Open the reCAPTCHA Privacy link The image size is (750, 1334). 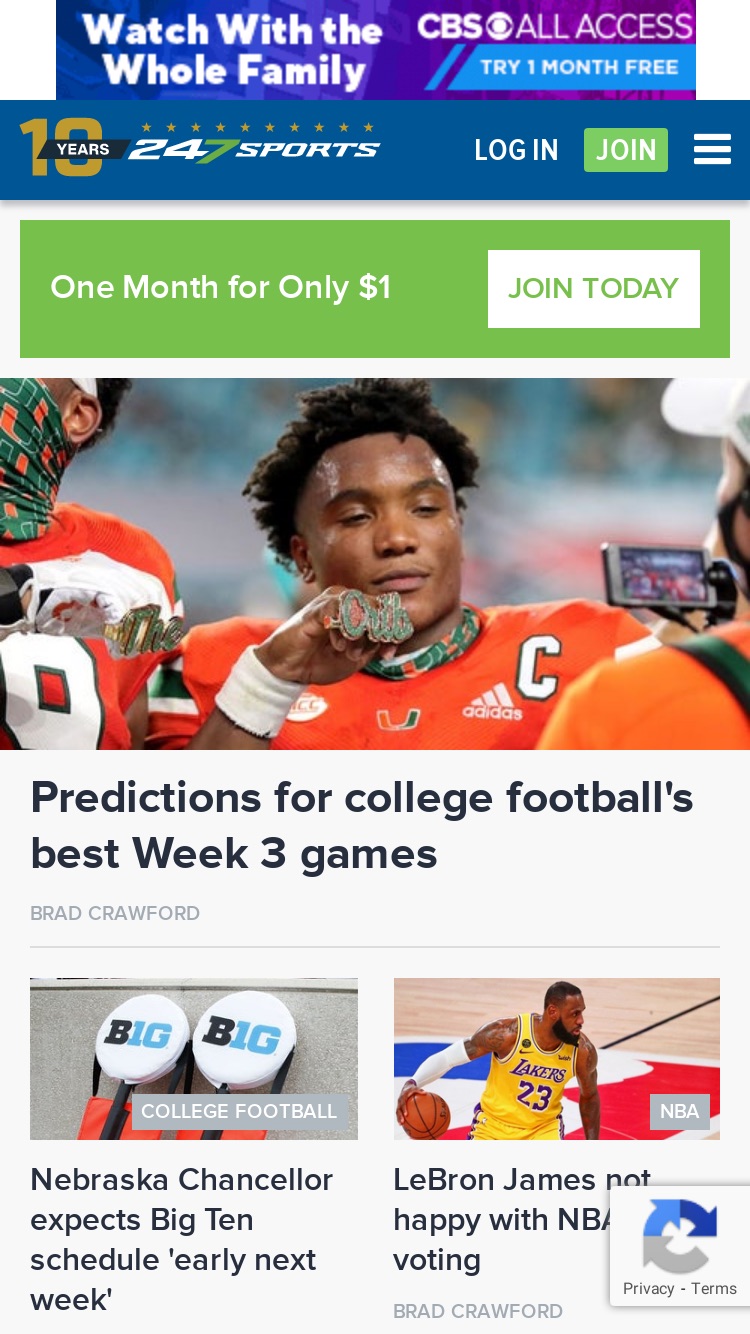pyautogui.click(x=649, y=1288)
